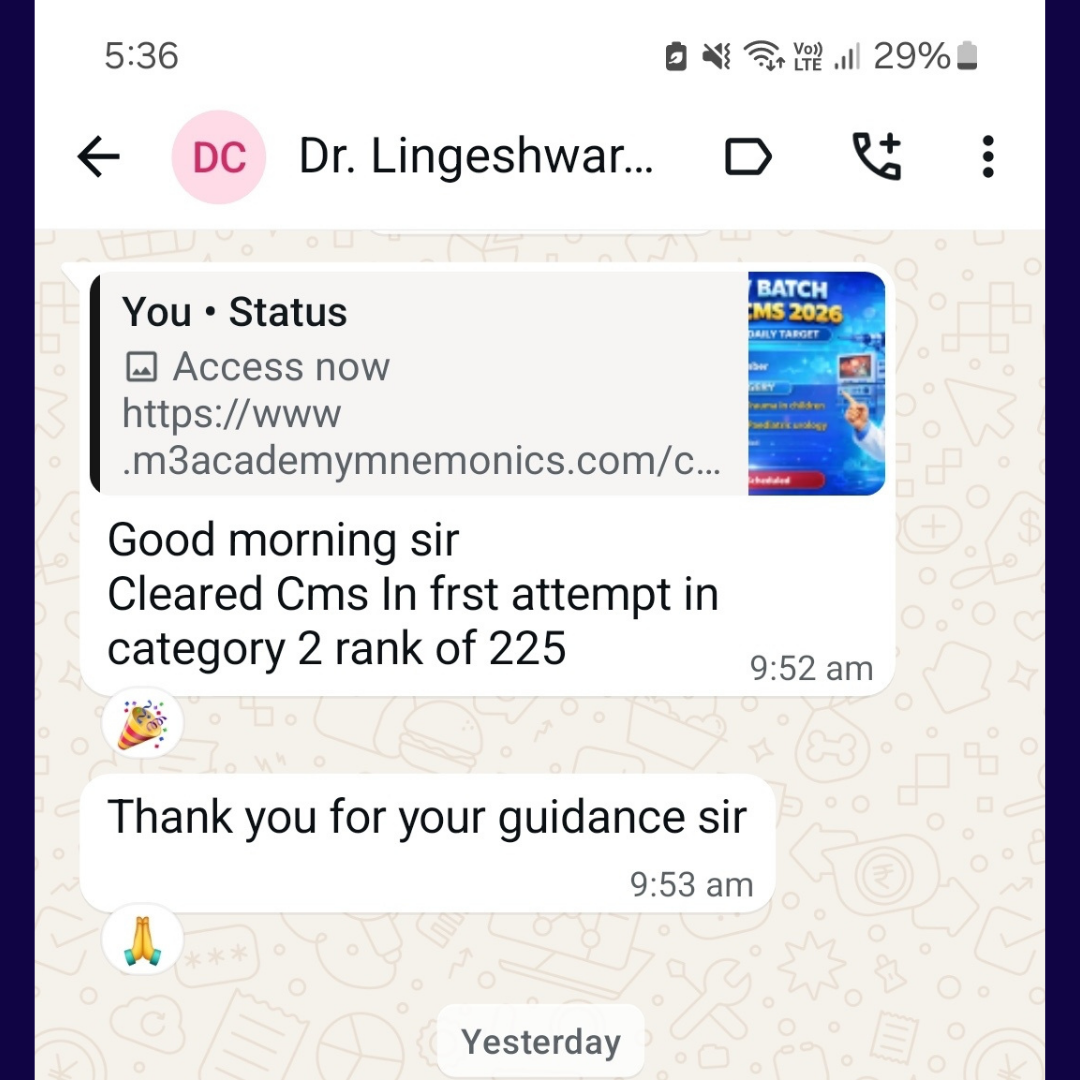This screenshot has height=1080, width=1080.
Task: Open the DC profile avatar
Action: click(x=219, y=158)
